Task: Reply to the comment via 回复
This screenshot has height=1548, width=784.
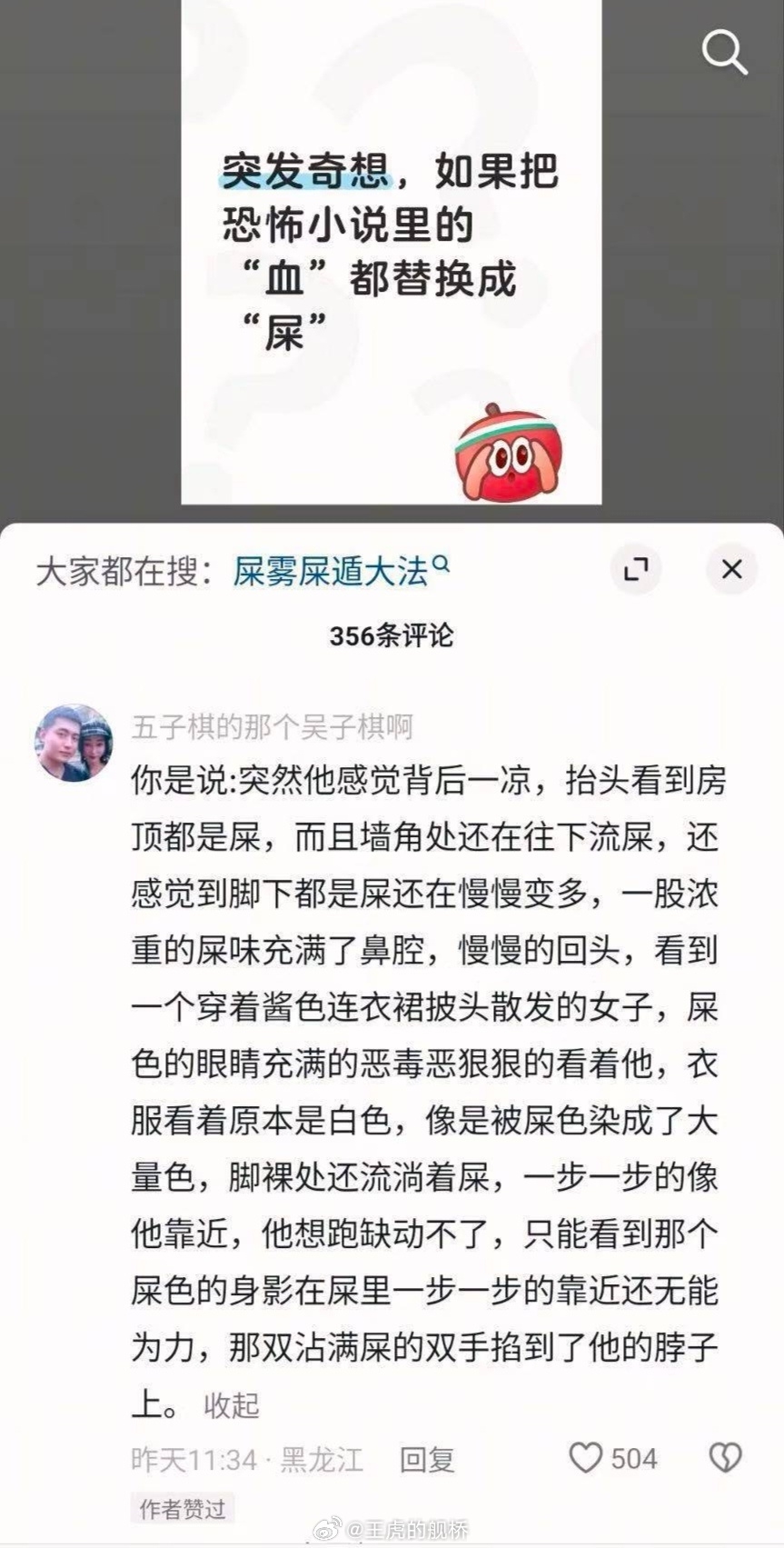Action: [427, 1460]
